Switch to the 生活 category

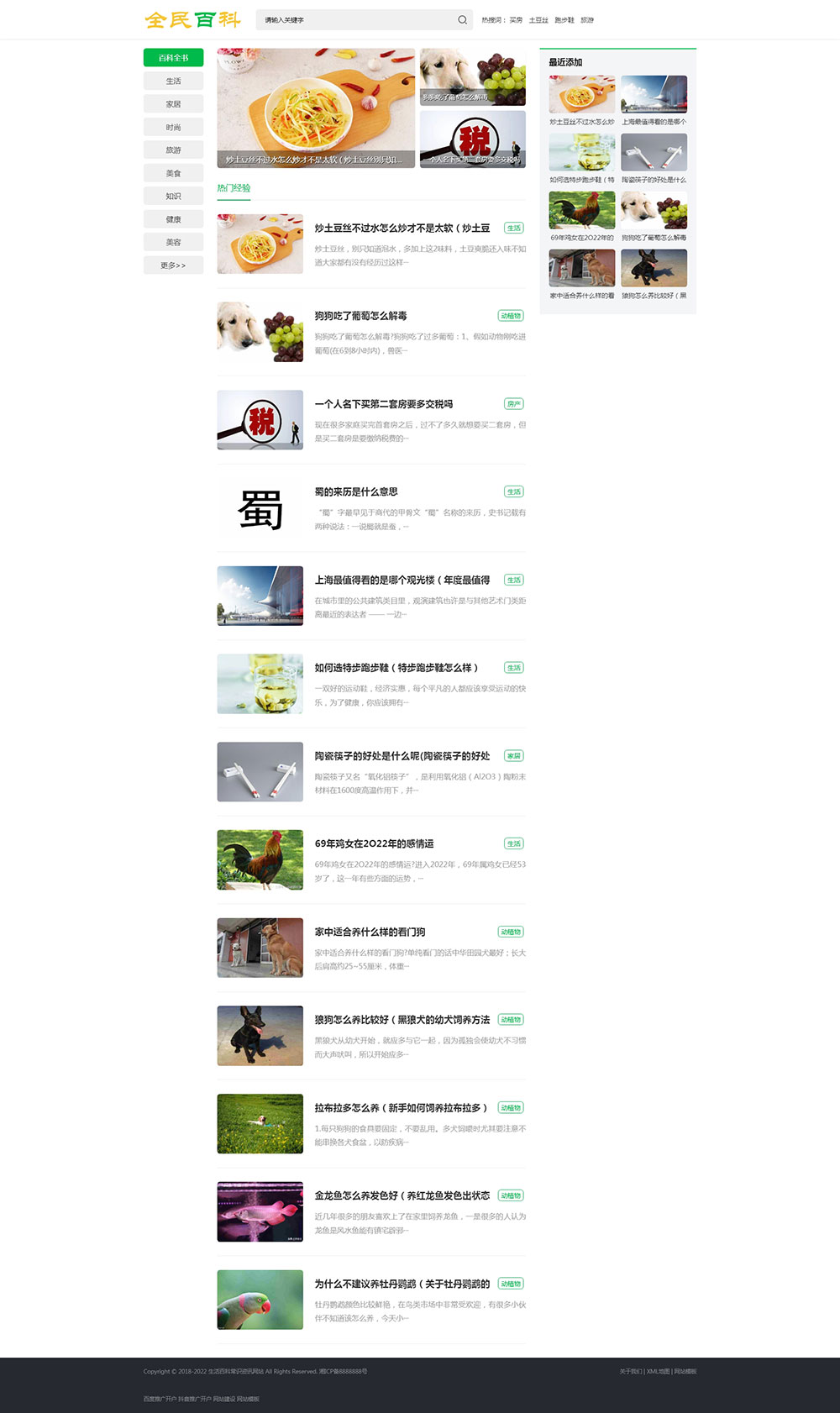[x=173, y=81]
